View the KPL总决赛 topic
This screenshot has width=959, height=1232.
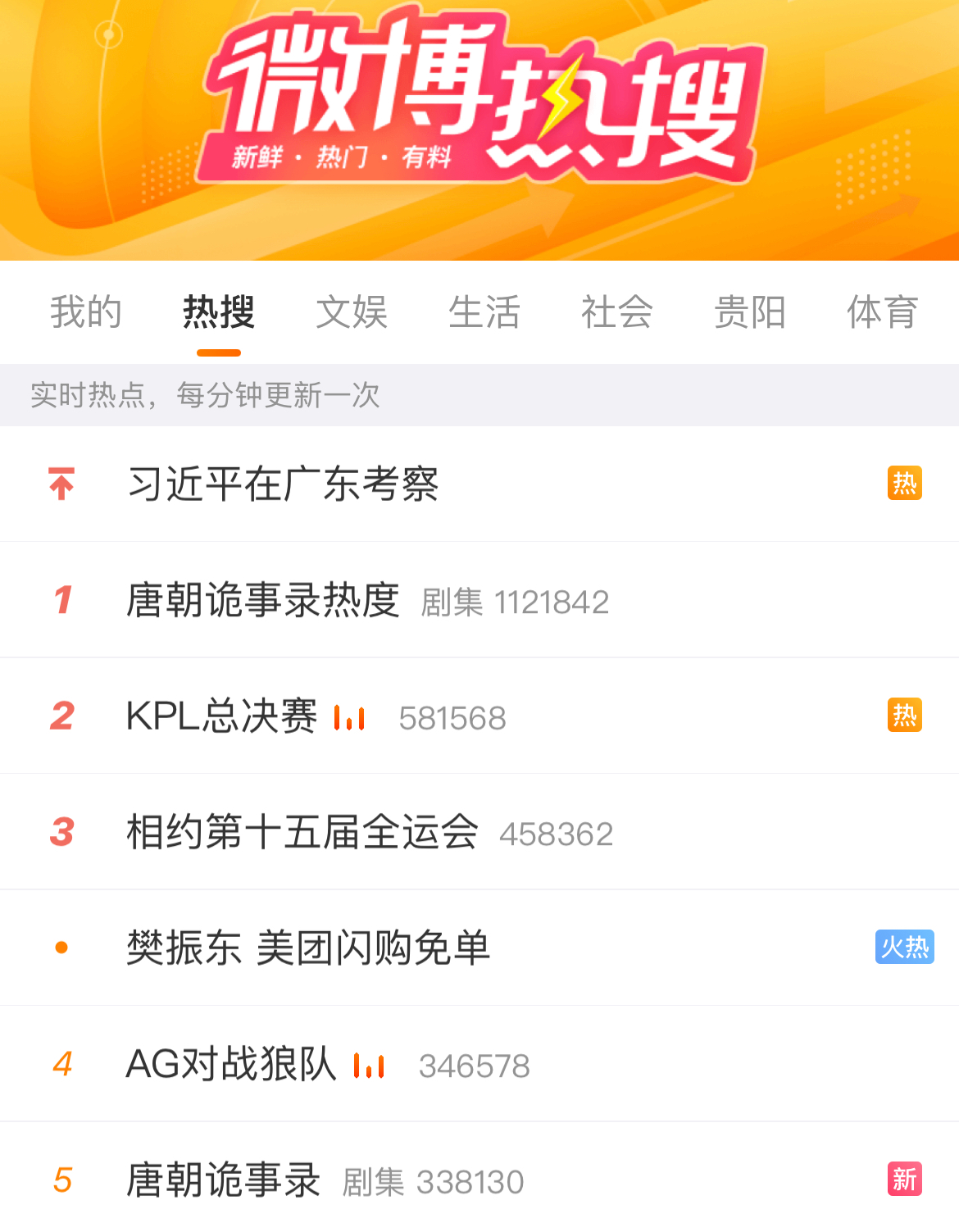tap(221, 716)
